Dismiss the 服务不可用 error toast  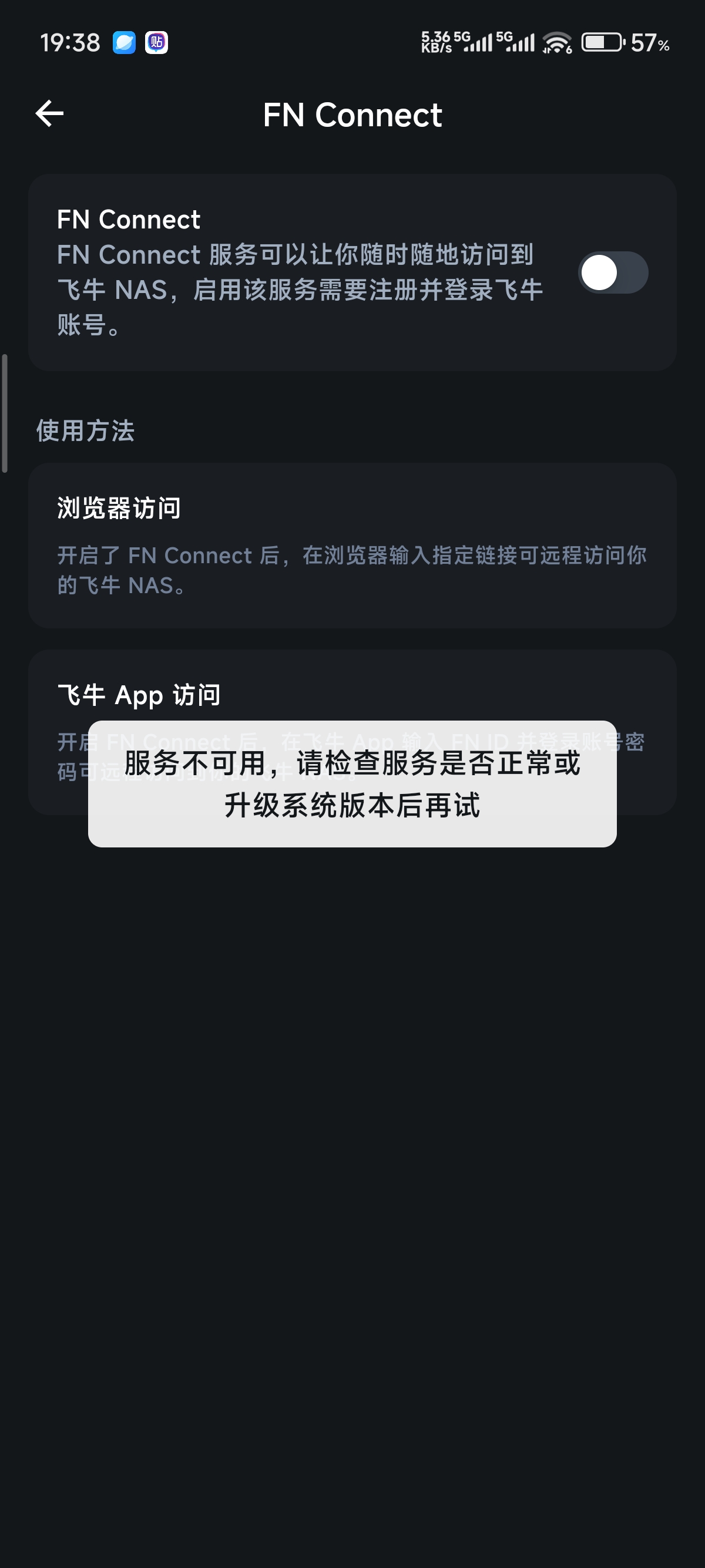[352, 786]
